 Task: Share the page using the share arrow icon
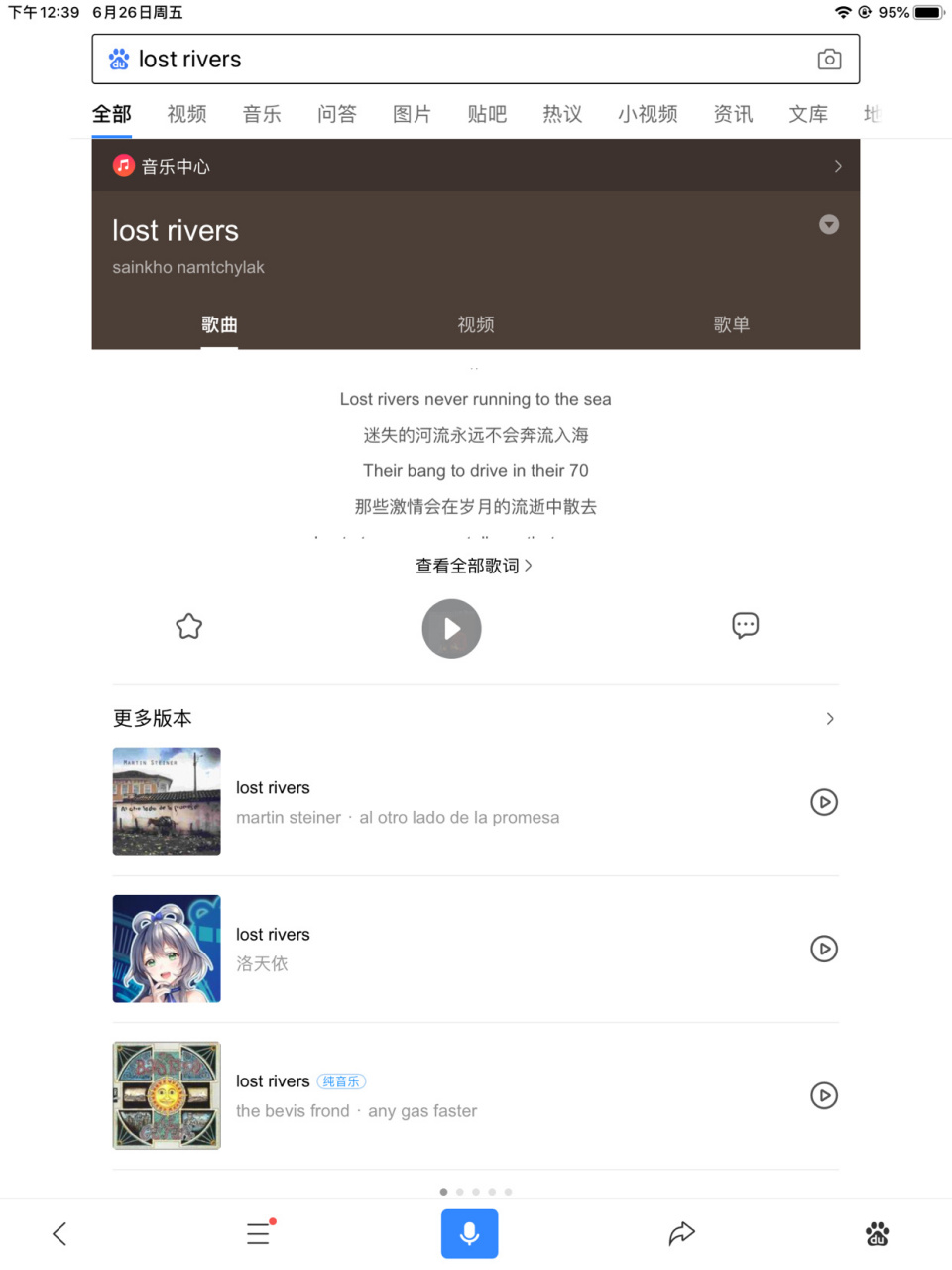tap(681, 1232)
